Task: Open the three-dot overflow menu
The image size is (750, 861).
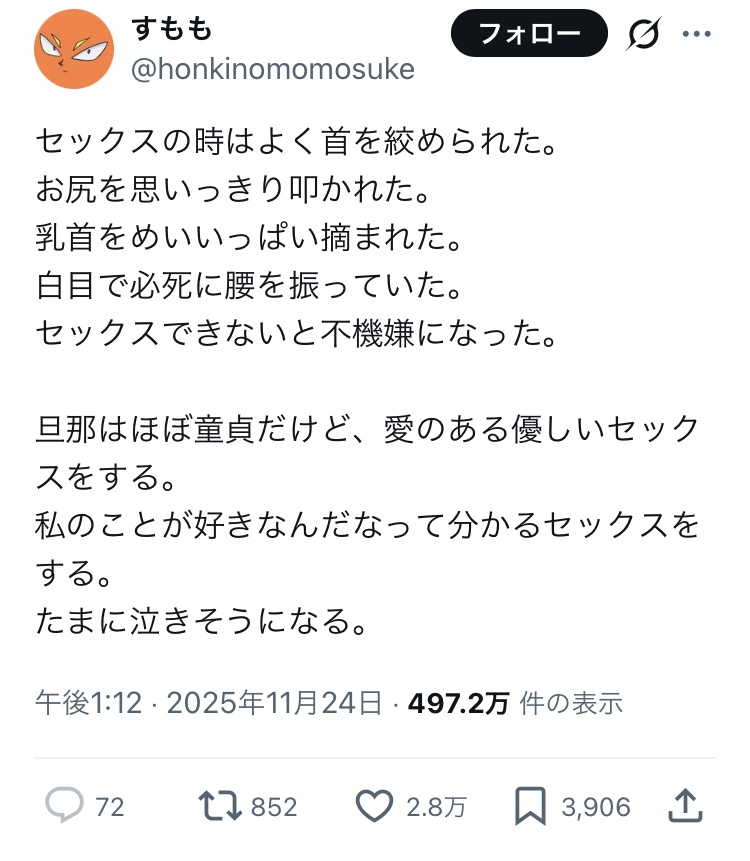Action: [695, 35]
